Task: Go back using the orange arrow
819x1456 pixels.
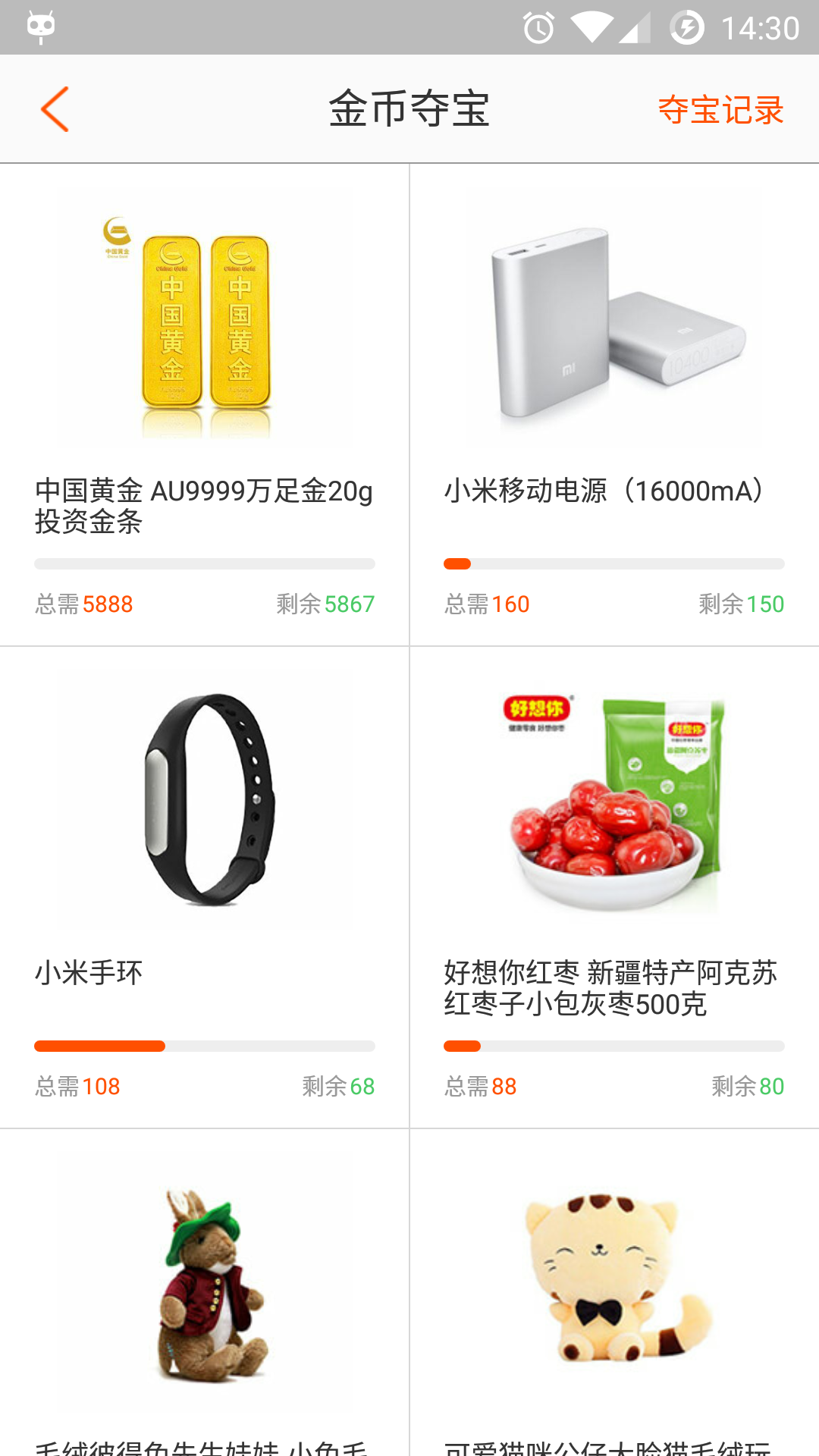Action: (55, 108)
